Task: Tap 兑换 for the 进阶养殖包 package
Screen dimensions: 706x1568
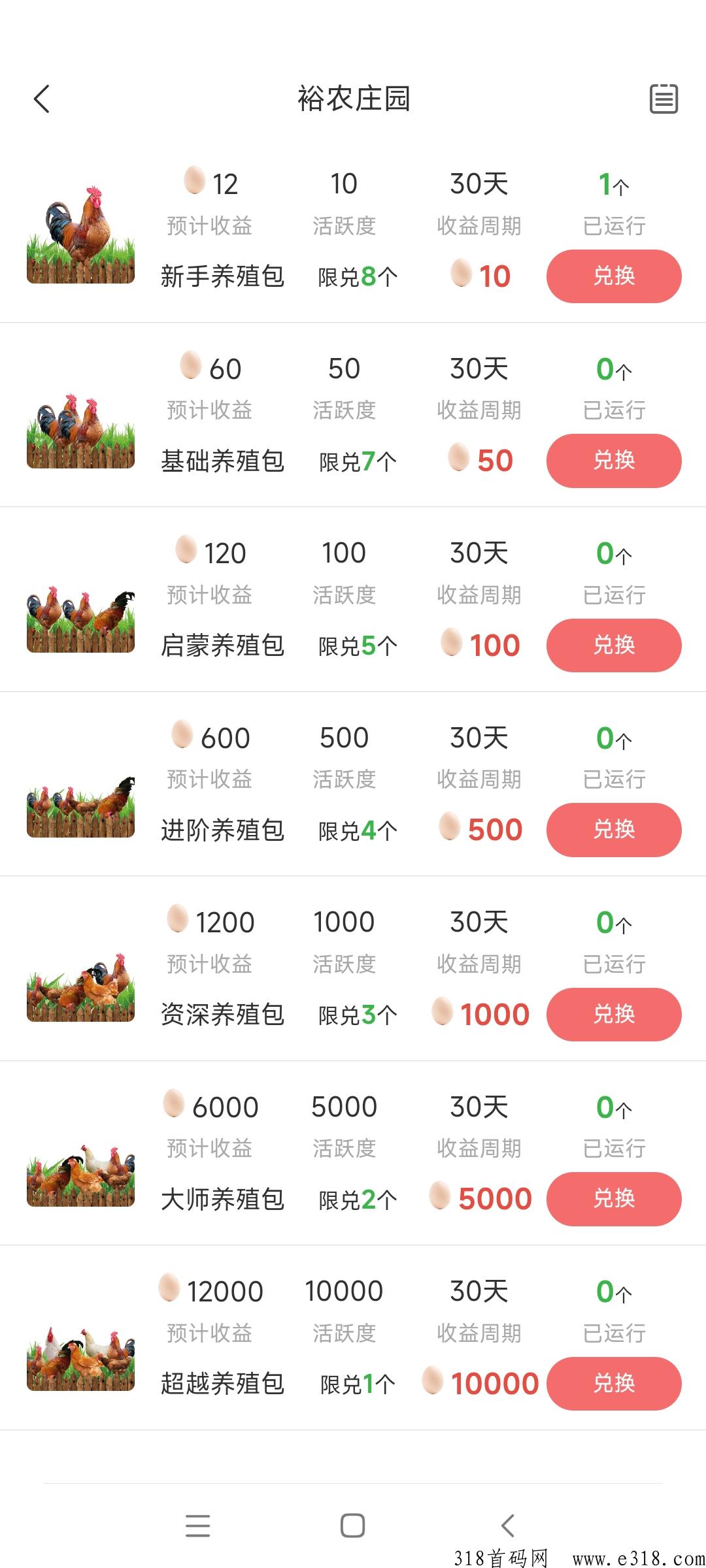Action: (613, 829)
